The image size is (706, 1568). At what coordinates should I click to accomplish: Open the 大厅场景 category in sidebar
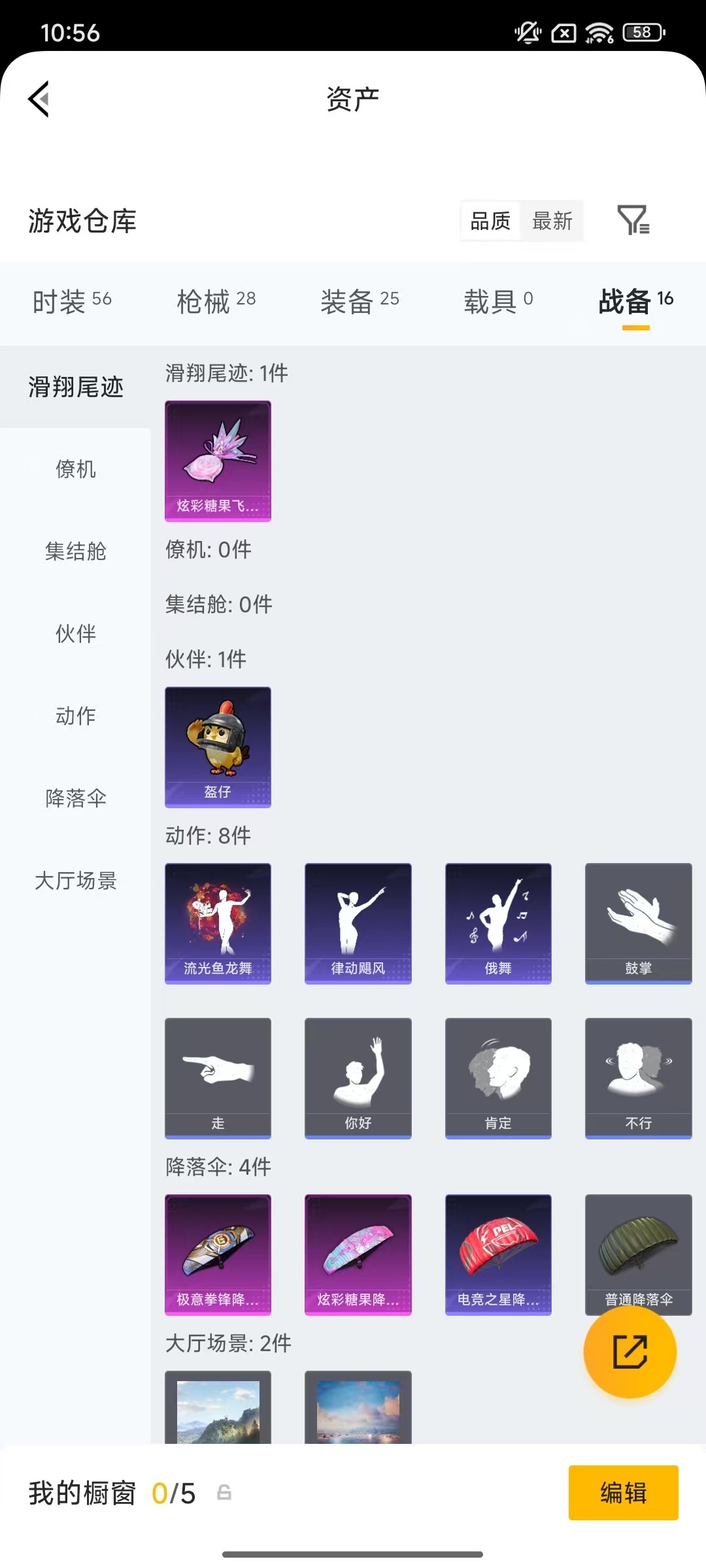[x=75, y=881]
